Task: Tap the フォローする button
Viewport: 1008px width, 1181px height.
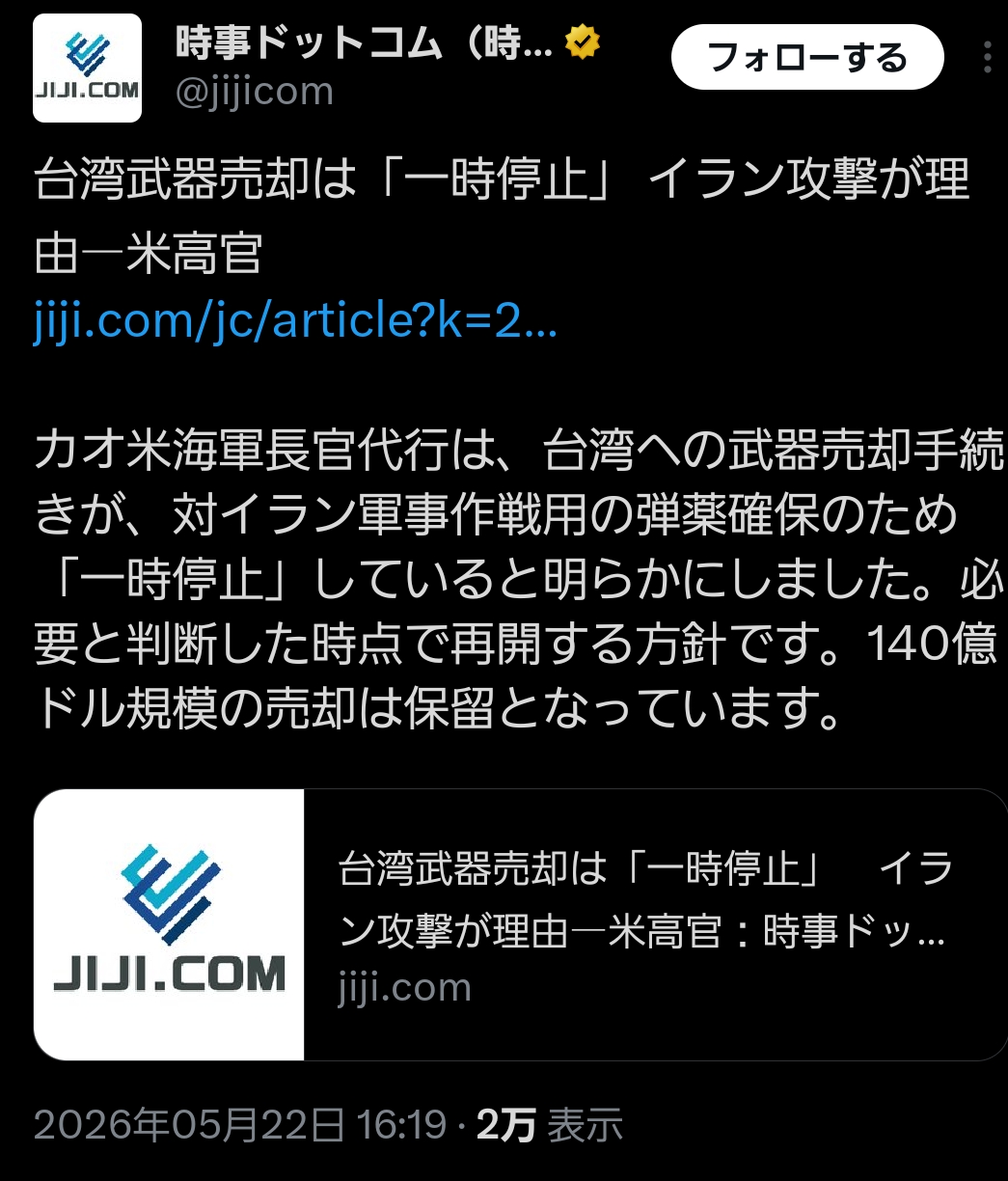Action: click(x=807, y=57)
